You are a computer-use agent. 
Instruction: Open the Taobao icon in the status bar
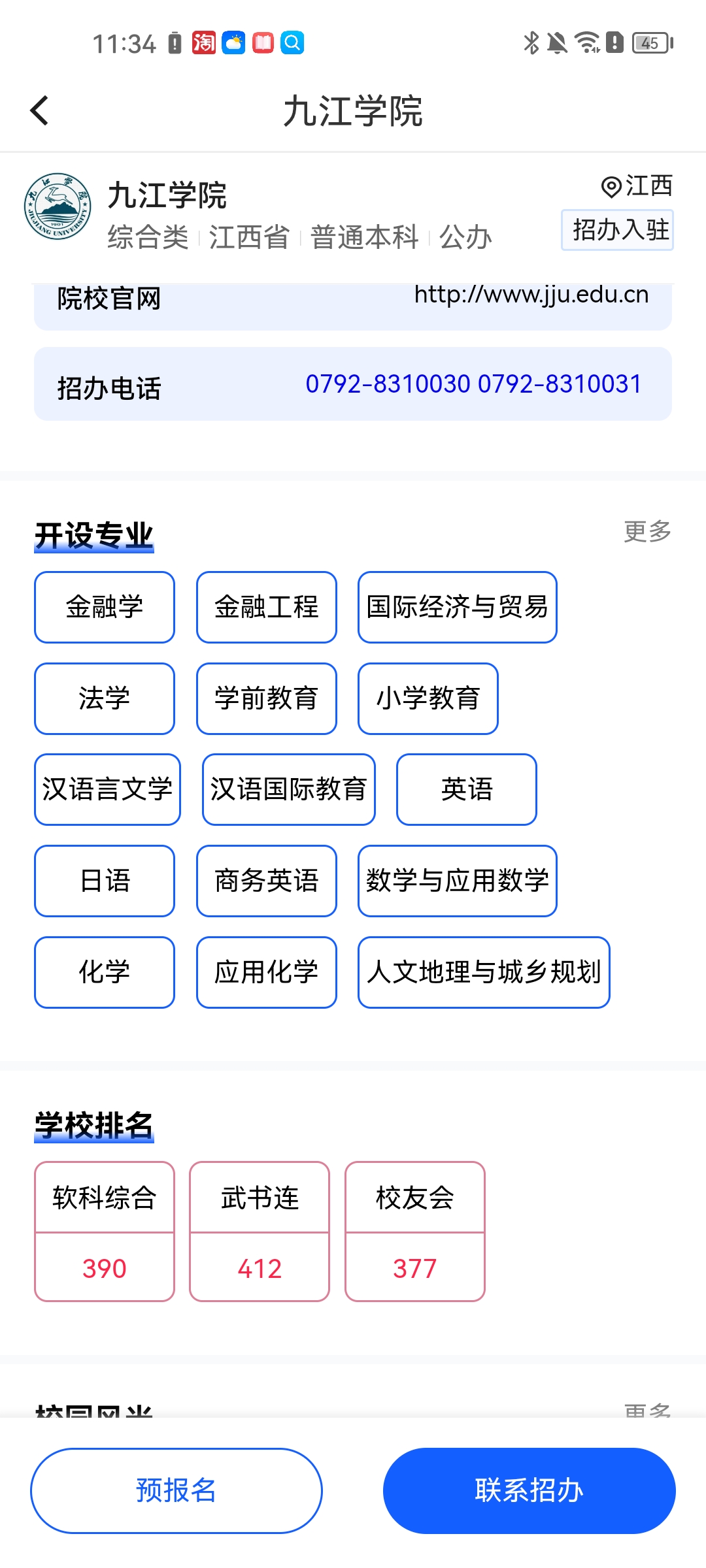[x=205, y=43]
